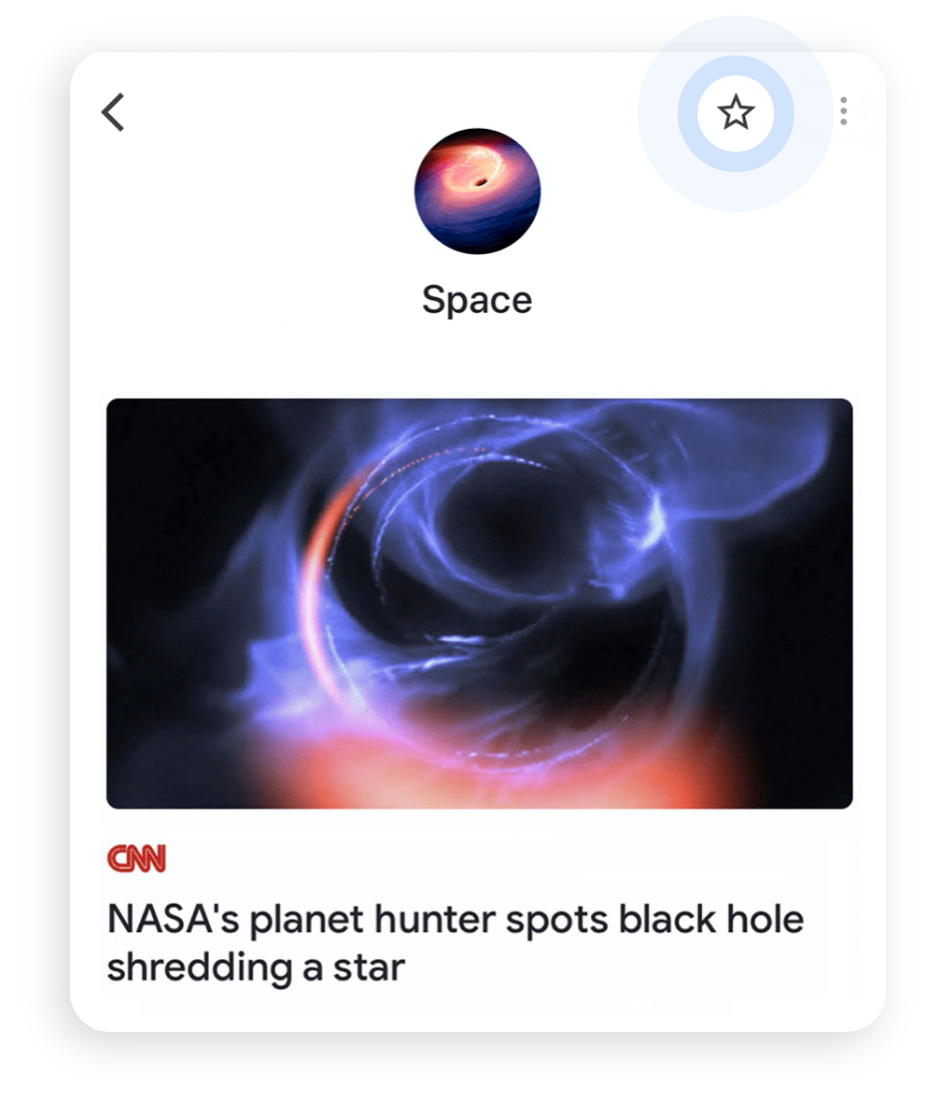Go back using the top arrow
The image size is (936, 1102).
[x=114, y=112]
